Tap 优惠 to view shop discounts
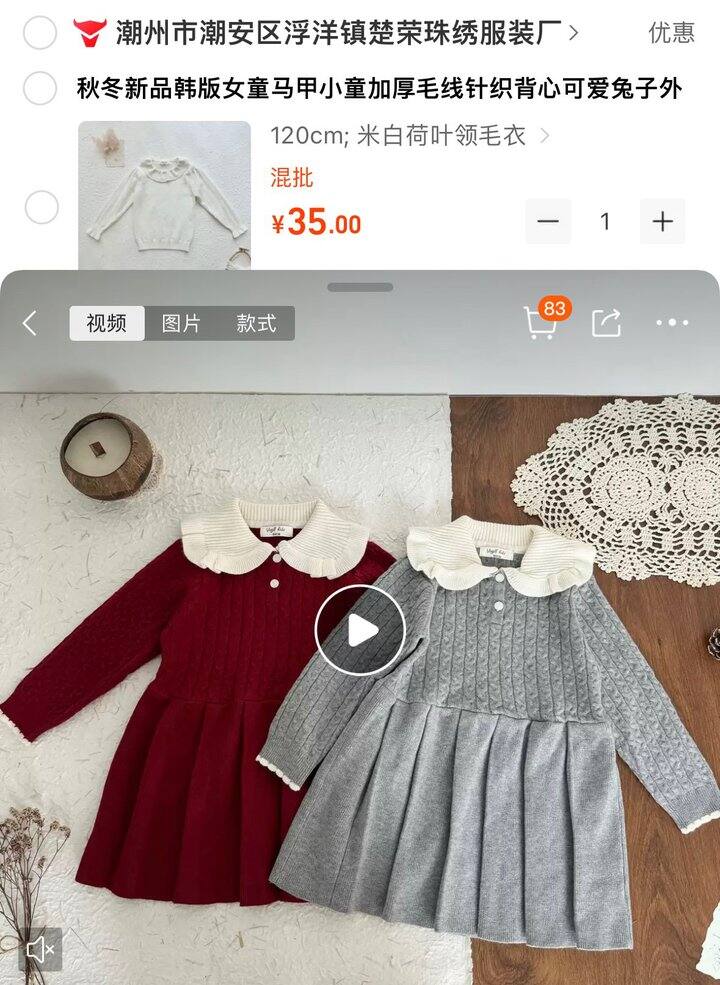The height and width of the screenshot is (985, 720). tap(671, 33)
